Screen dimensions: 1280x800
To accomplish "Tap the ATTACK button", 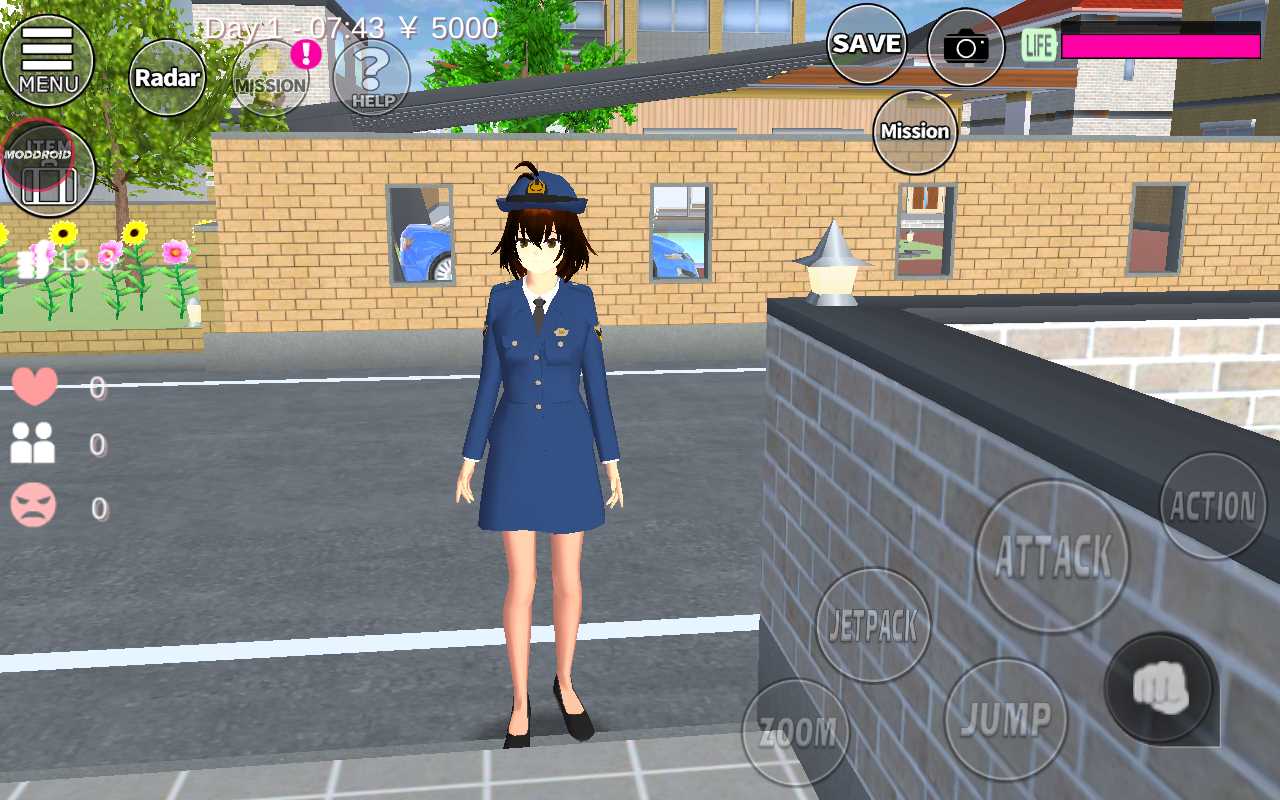I will pyautogui.click(x=1052, y=556).
